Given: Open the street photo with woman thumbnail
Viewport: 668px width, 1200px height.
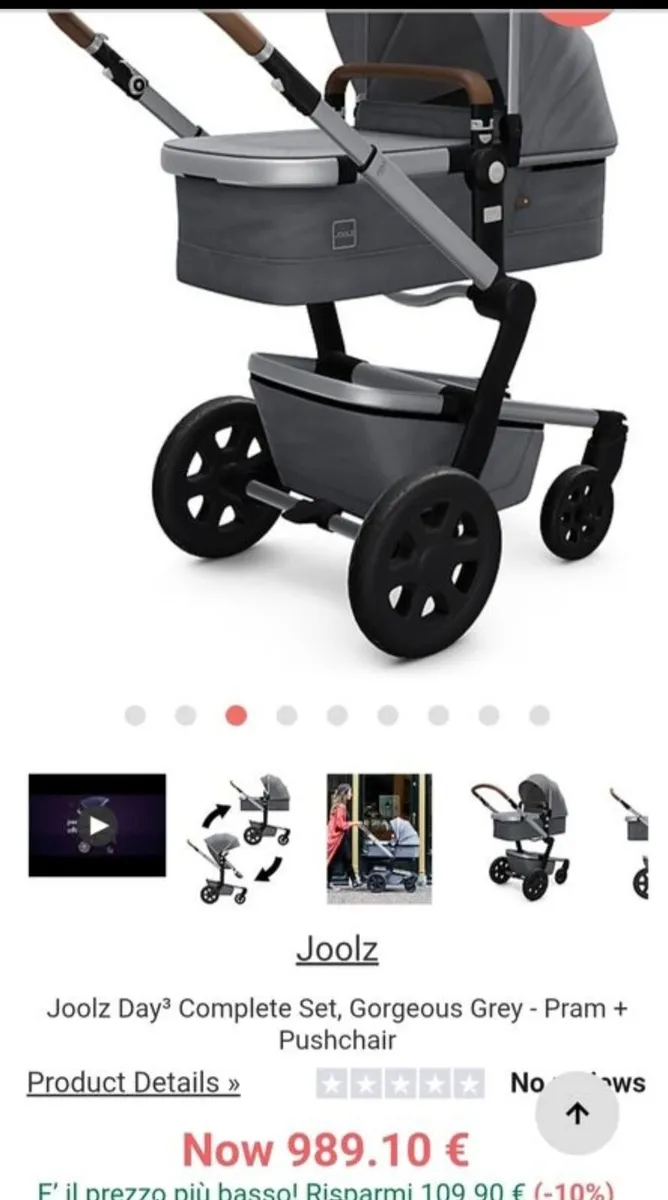Looking at the screenshot, I should pos(379,838).
